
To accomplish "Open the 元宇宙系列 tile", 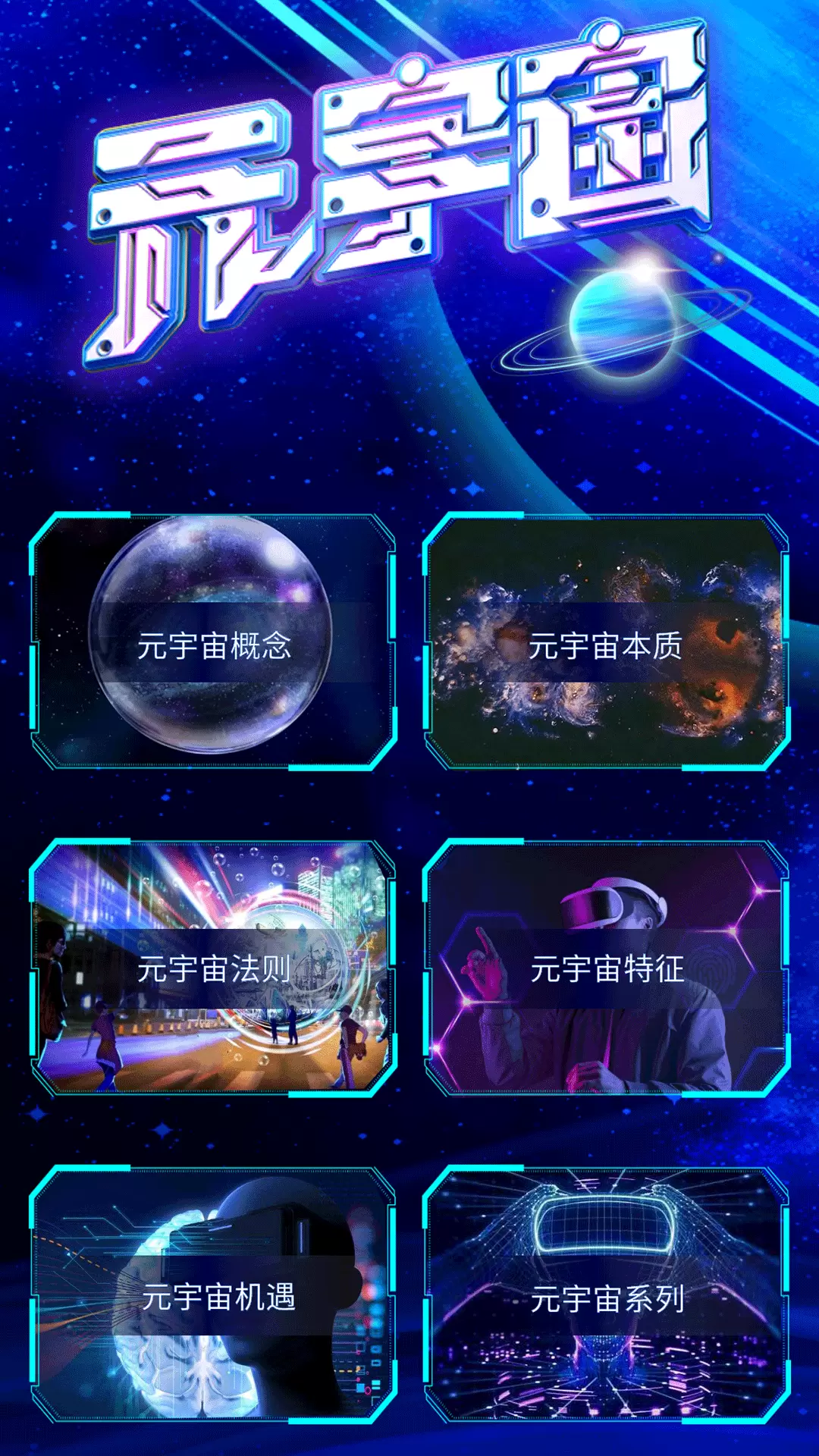I will point(606,1294).
